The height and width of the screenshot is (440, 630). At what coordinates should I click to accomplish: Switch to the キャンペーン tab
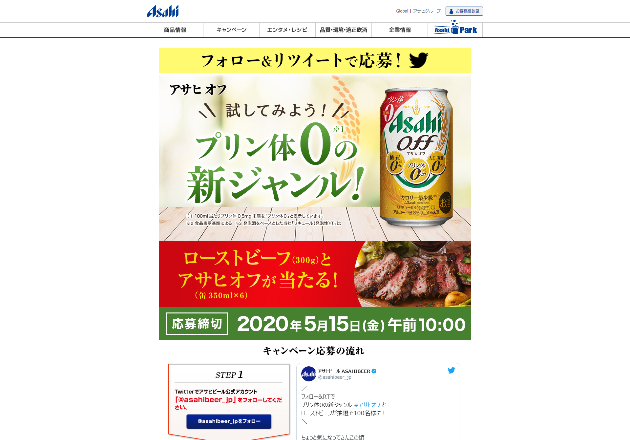tap(231, 31)
